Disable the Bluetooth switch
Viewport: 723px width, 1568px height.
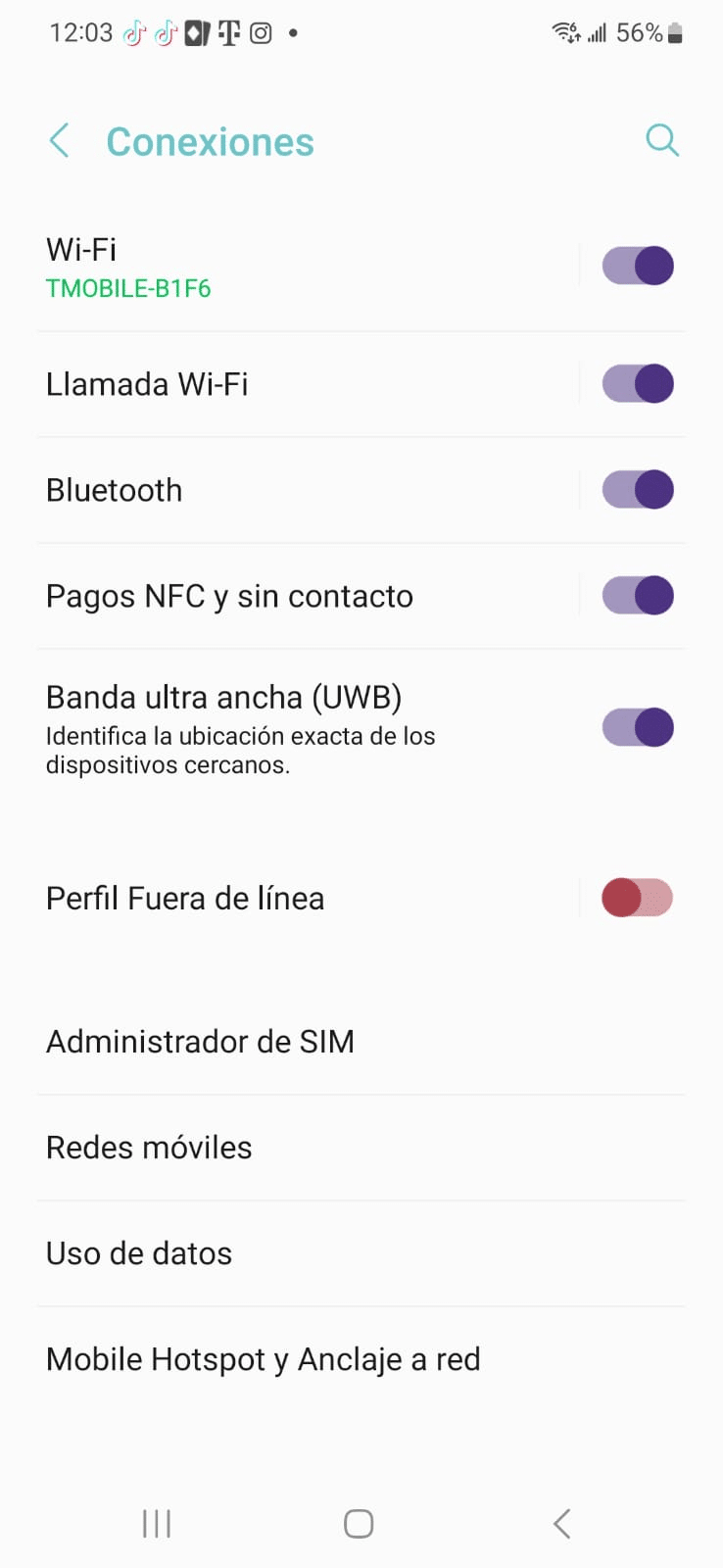(x=637, y=489)
